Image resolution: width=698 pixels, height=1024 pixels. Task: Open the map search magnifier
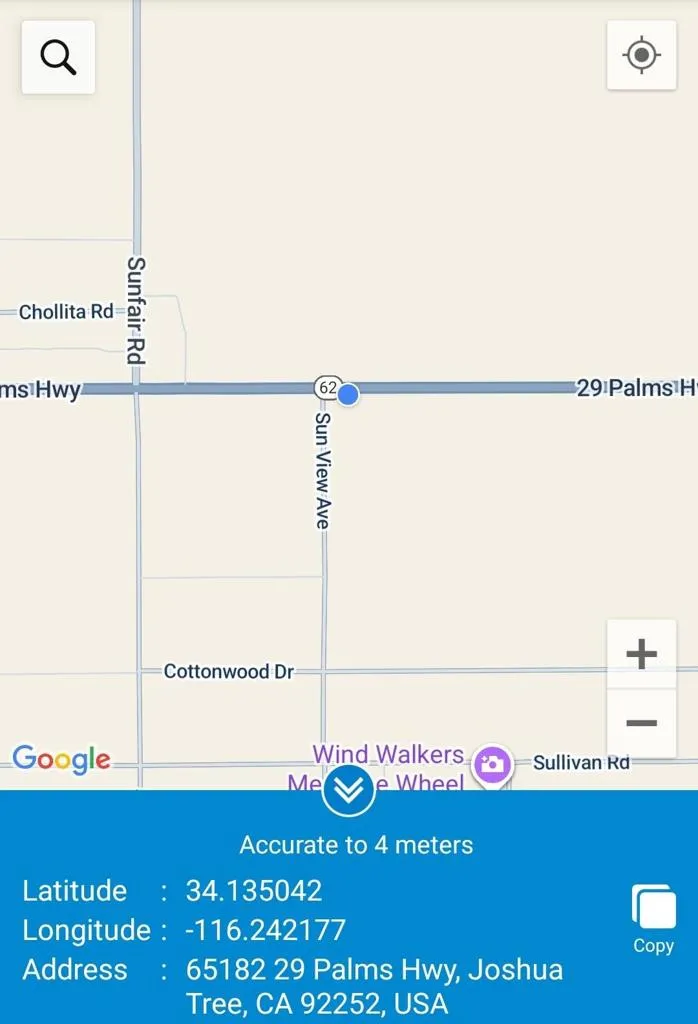[58, 57]
